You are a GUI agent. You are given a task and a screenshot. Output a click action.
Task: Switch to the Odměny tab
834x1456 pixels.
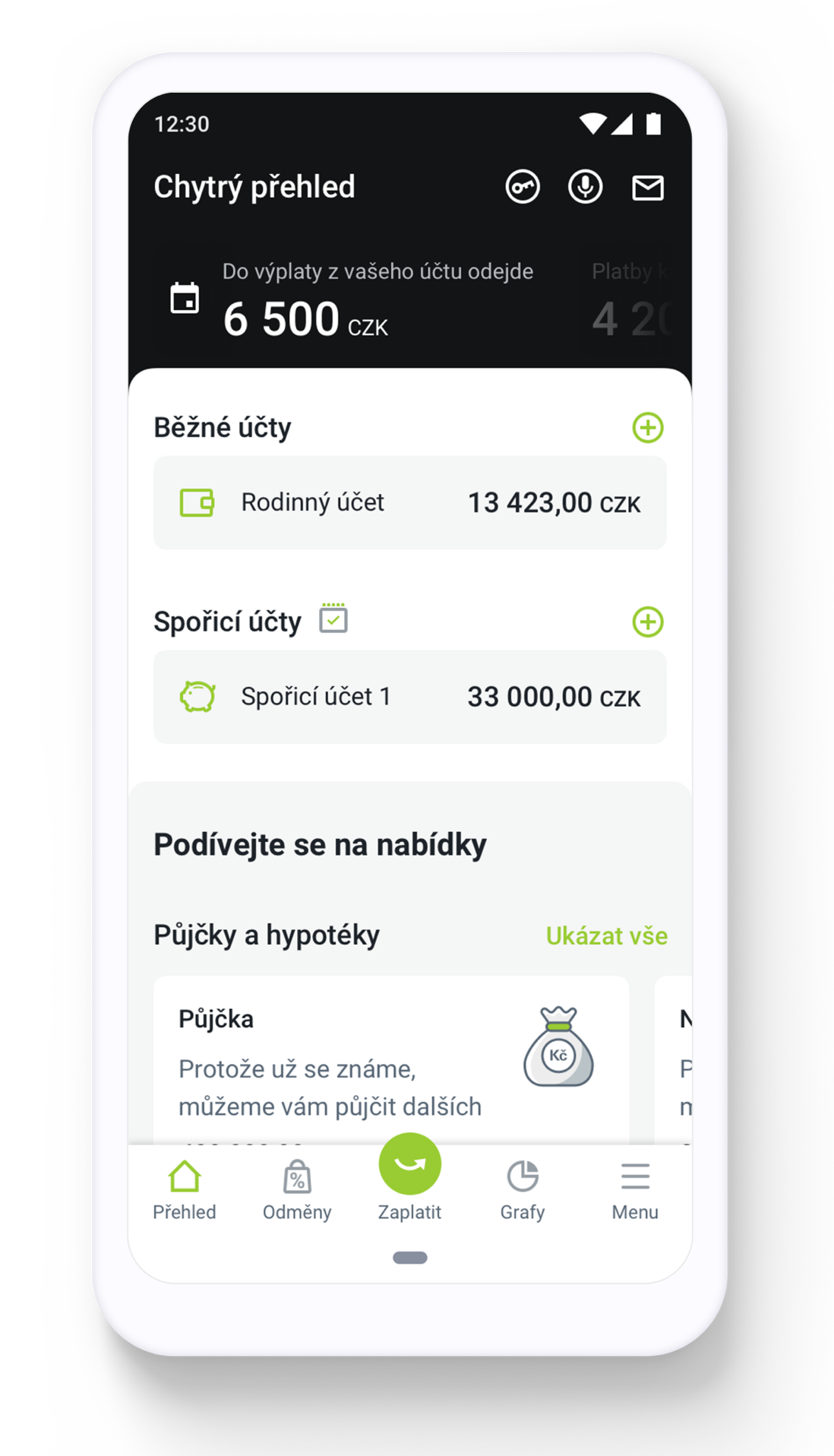point(297,1190)
